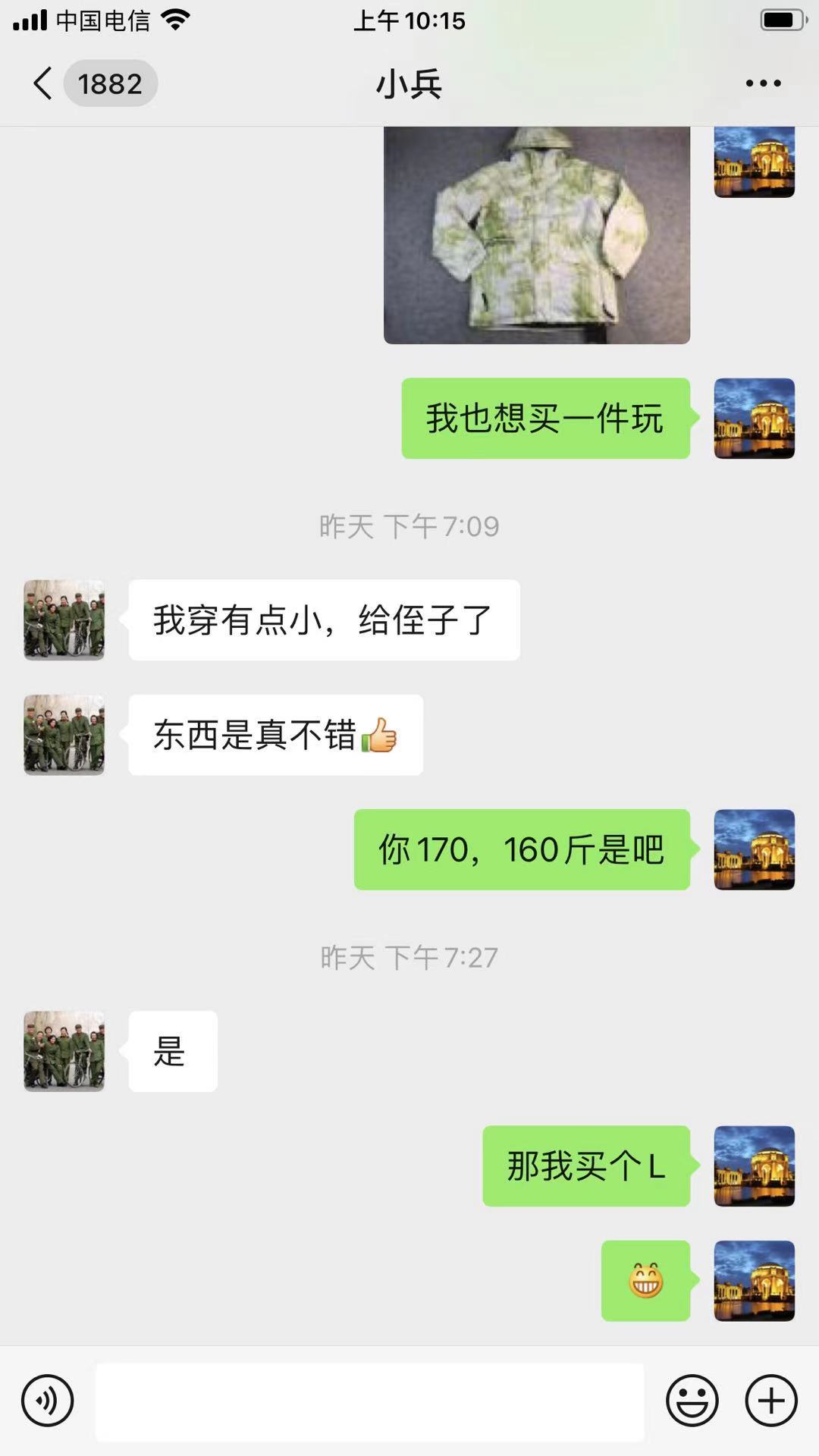
Task: Switch to voice input mode icon
Action: tap(47, 1401)
